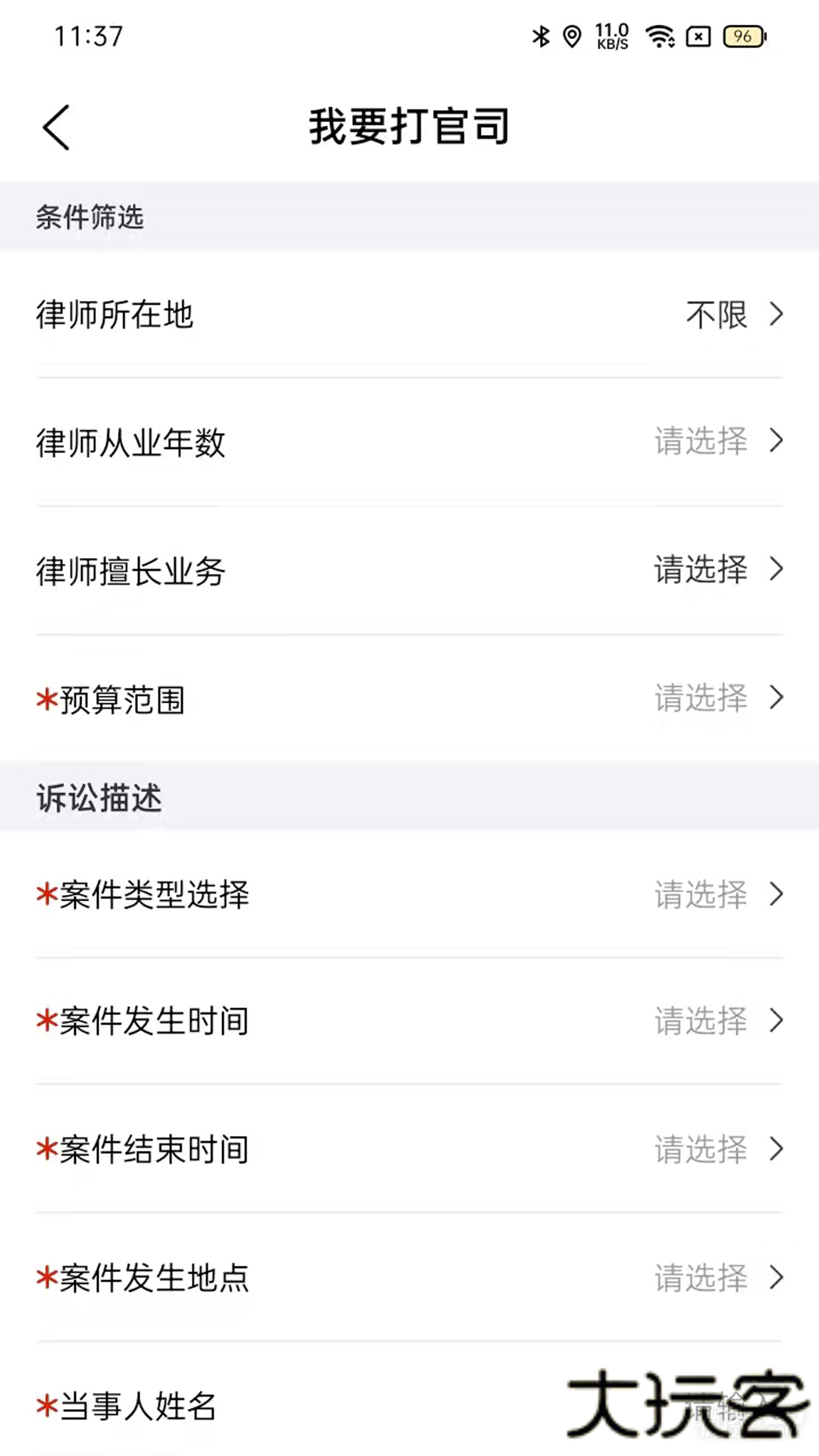Tap the 我要打官司 page title
This screenshot has height=1456, width=819.
click(409, 127)
